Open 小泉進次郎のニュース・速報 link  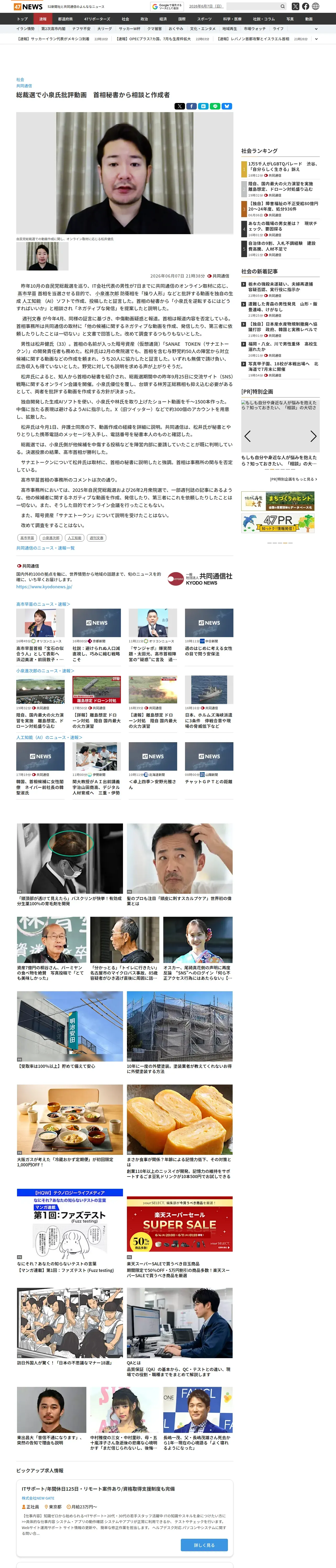coord(45,671)
